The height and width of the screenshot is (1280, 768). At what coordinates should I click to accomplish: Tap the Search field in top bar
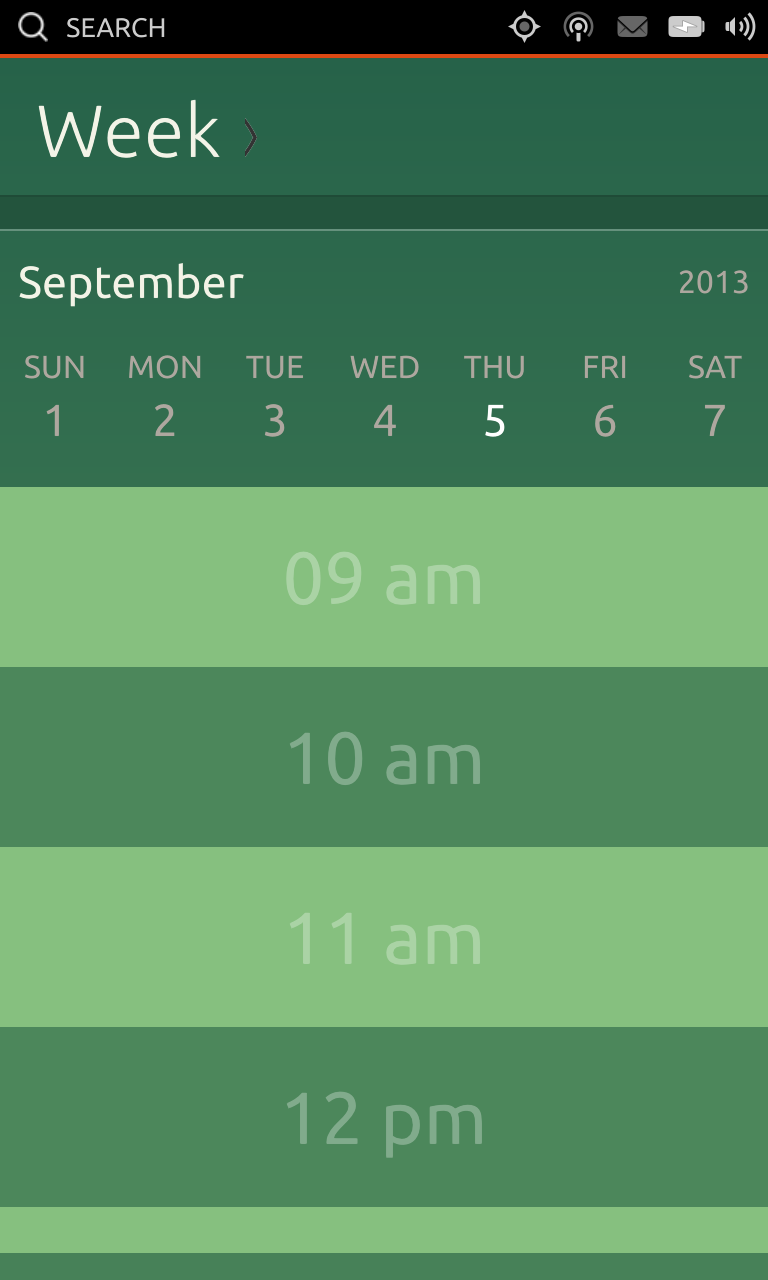[92, 27]
